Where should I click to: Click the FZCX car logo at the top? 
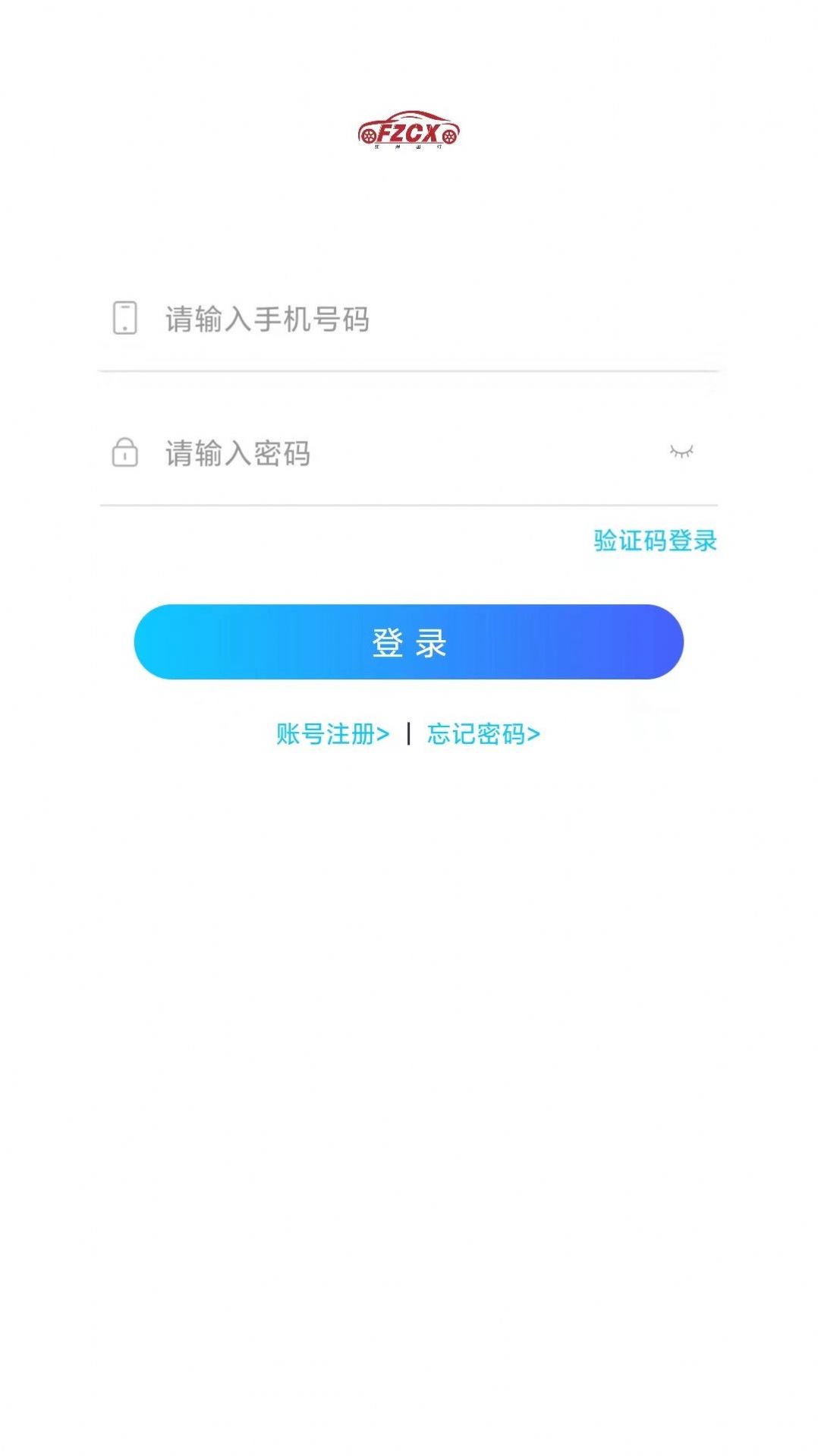coord(407,134)
